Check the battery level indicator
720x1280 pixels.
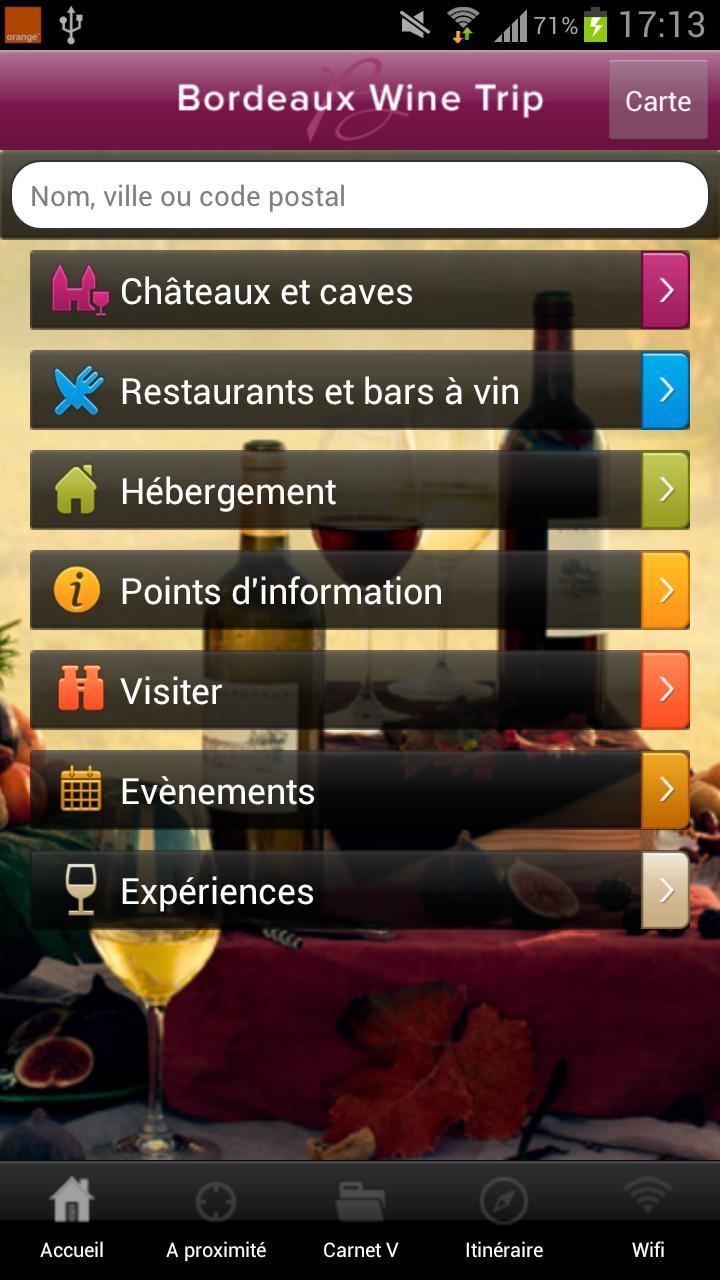(x=594, y=25)
